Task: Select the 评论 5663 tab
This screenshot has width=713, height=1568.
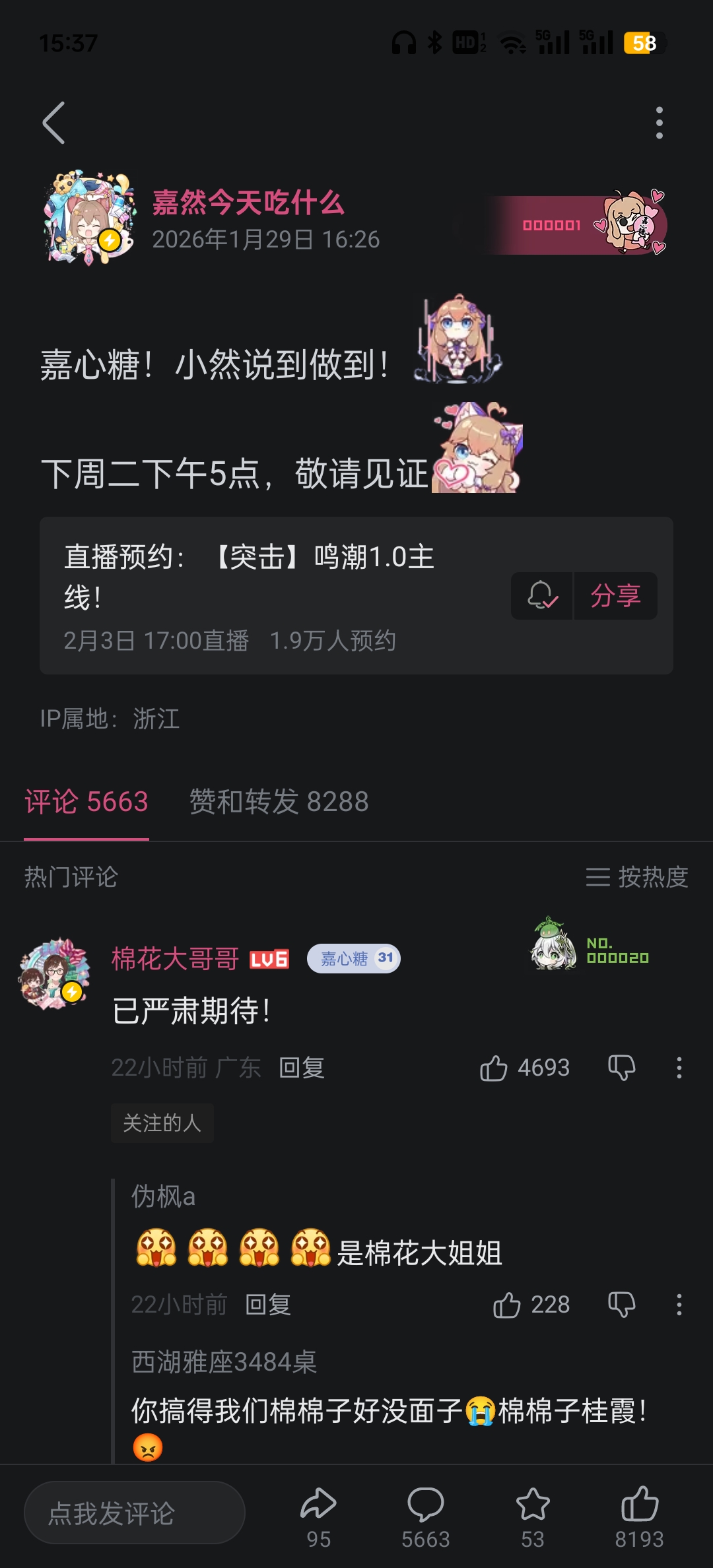Action: [x=86, y=802]
